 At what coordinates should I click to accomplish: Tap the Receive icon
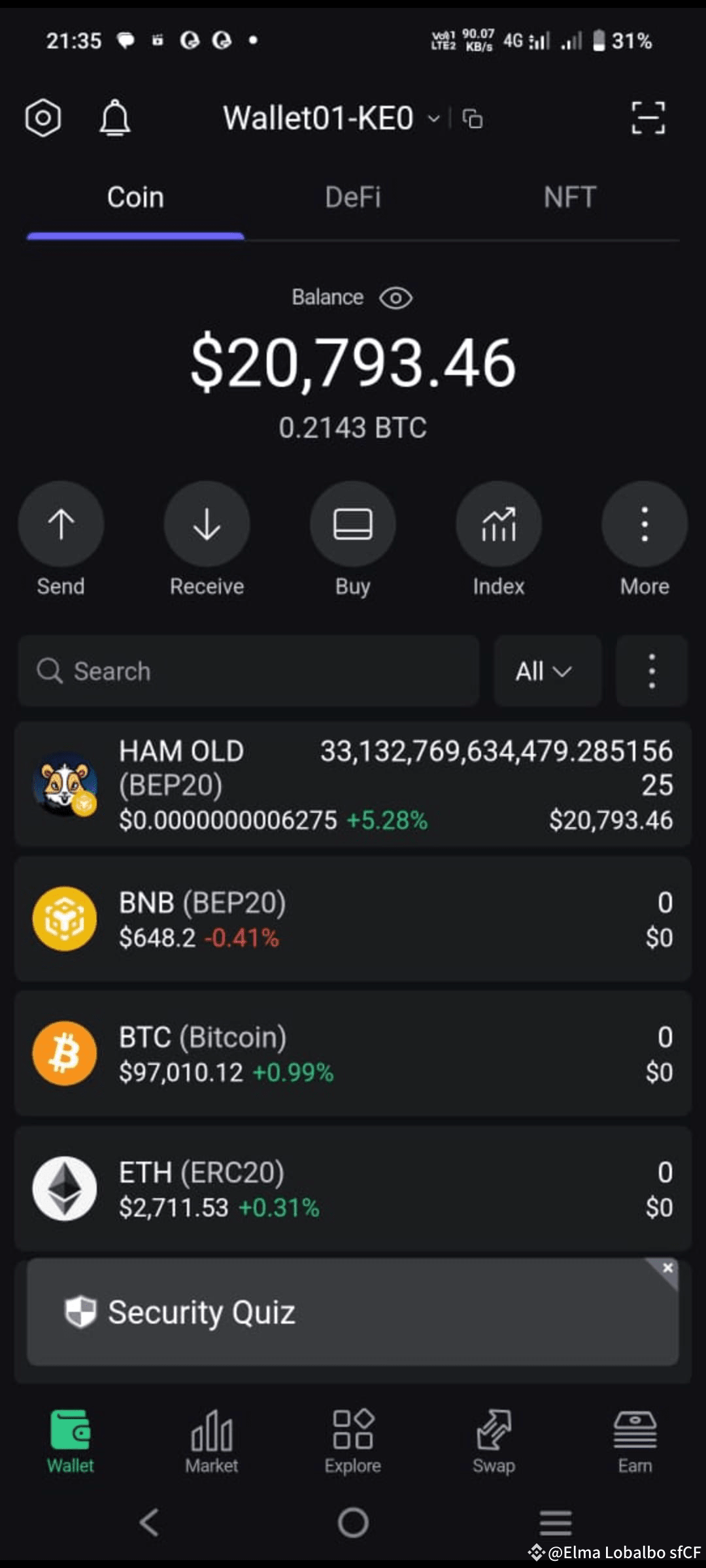click(207, 523)
